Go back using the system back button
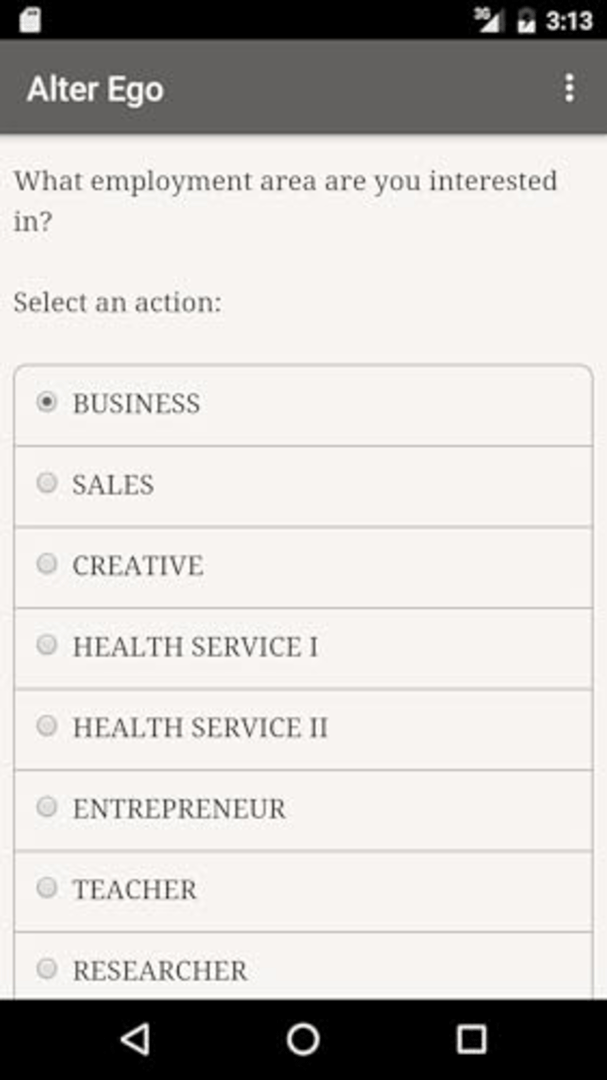Image resolution: width=607 pixels, height=1080 pixels. 135,1039
